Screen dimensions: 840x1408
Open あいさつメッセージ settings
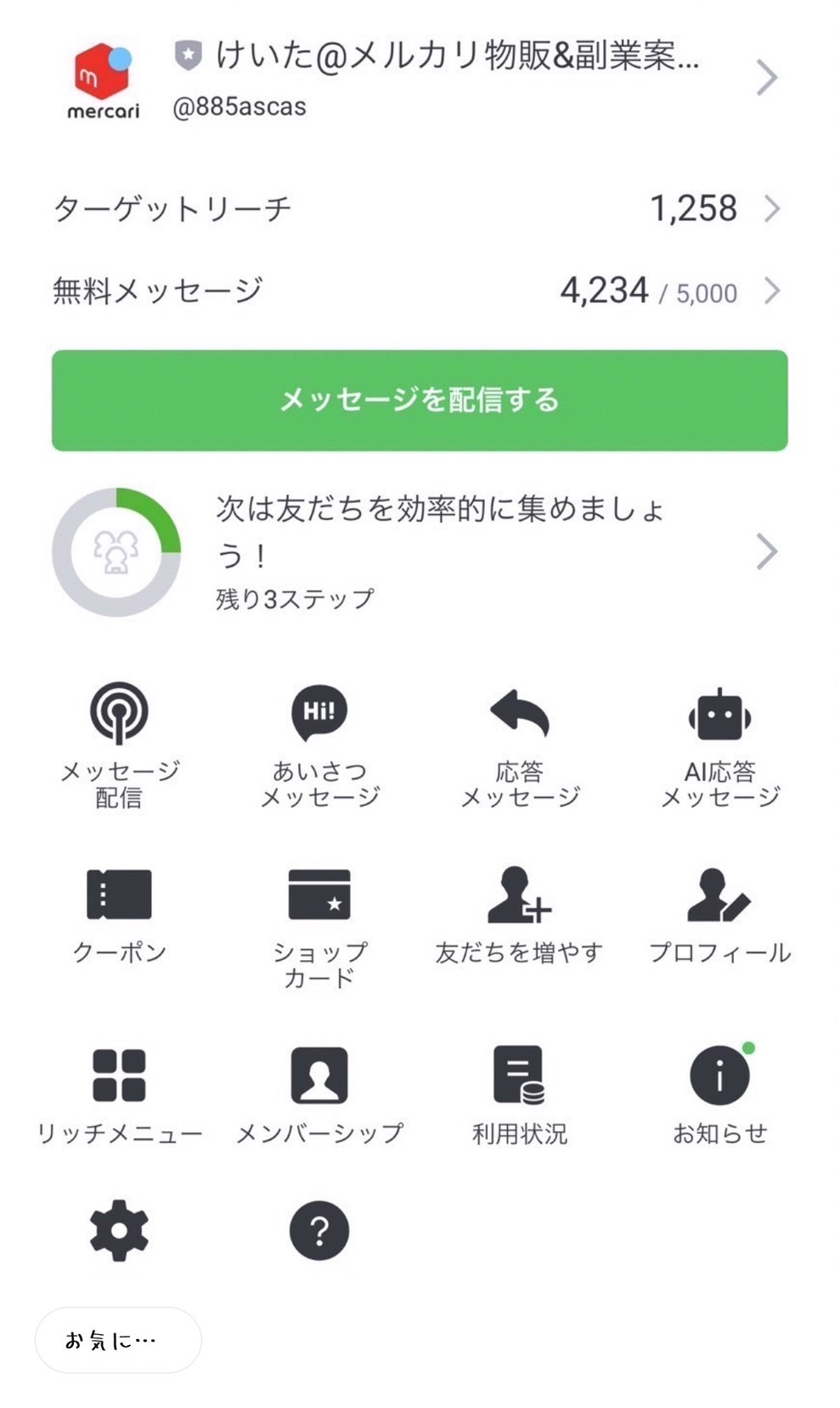[x=319, y=744]
